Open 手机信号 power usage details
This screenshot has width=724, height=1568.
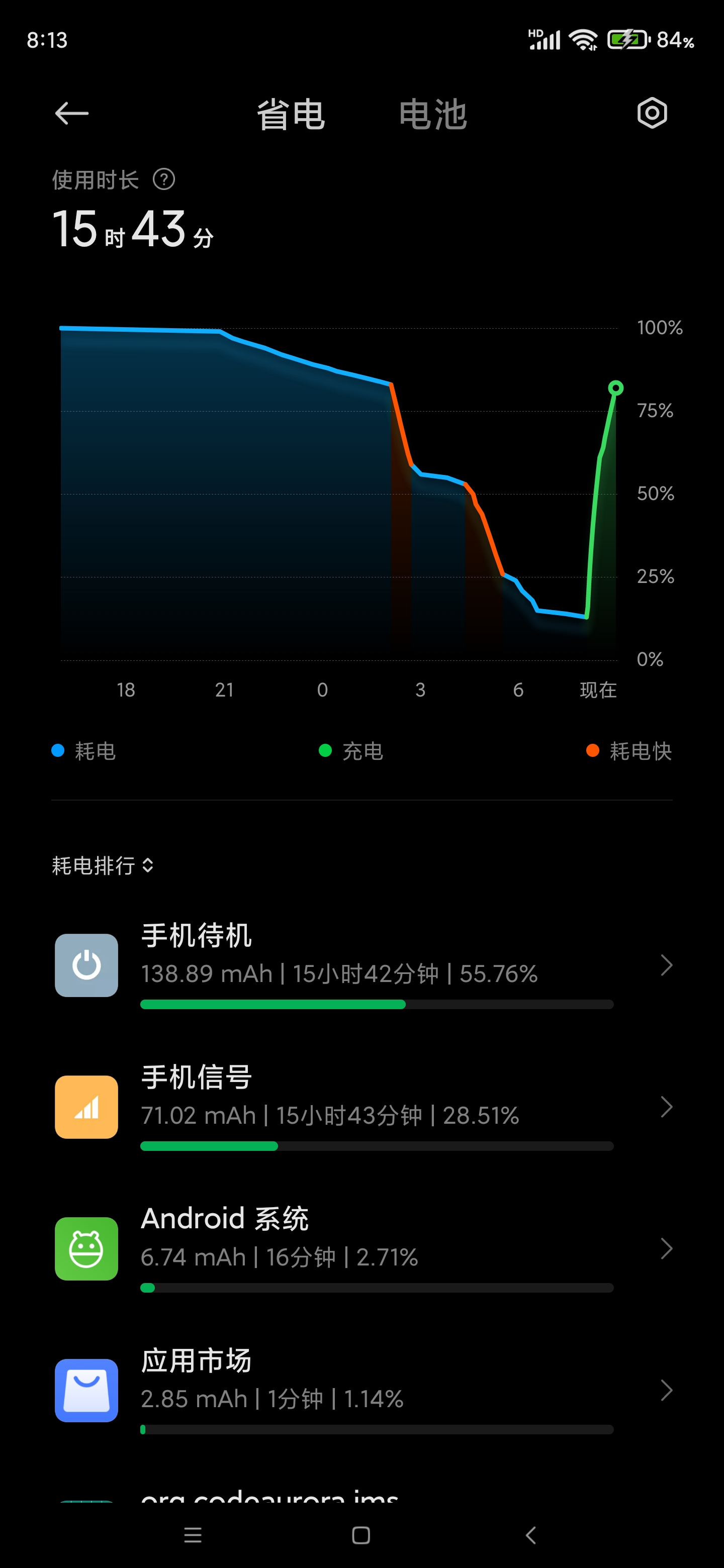pyautogui.click(x=361, y=1106)
